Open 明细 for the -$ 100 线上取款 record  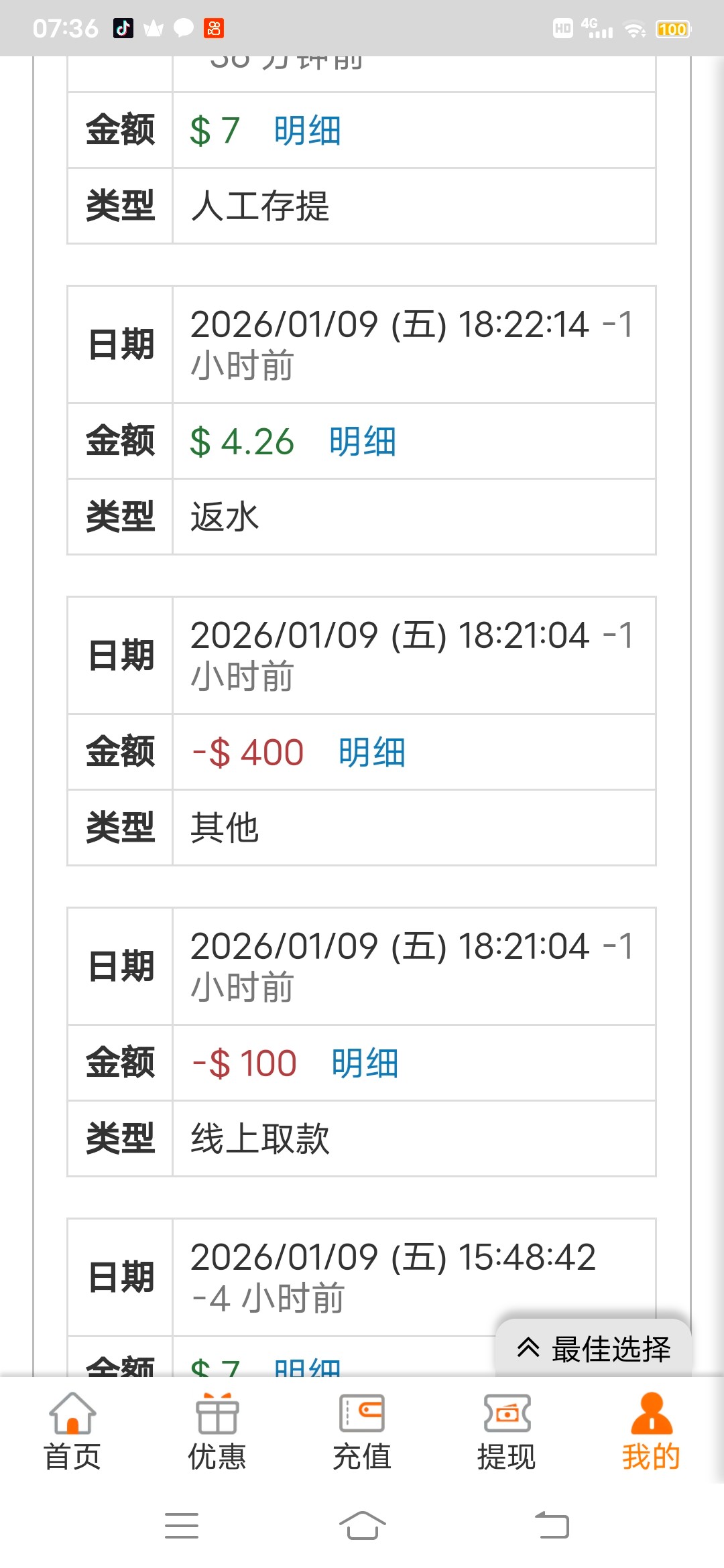pos(365,1063)
